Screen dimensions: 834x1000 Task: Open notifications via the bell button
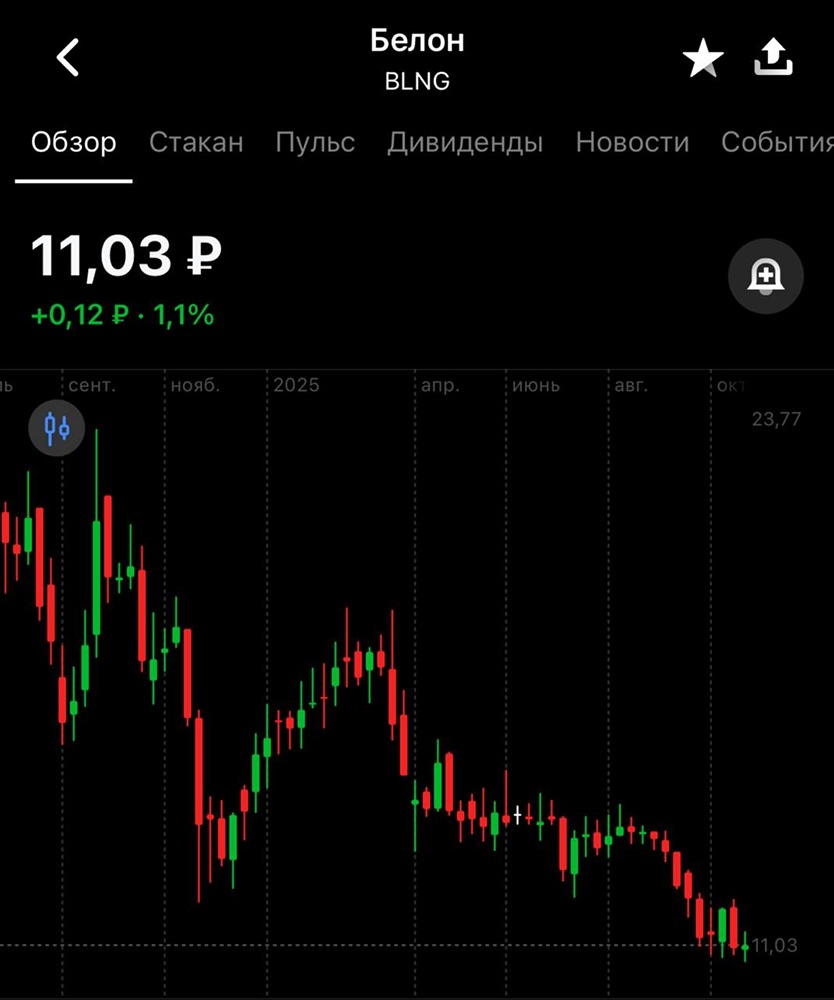pyautogui.click(x=766, y=277)
